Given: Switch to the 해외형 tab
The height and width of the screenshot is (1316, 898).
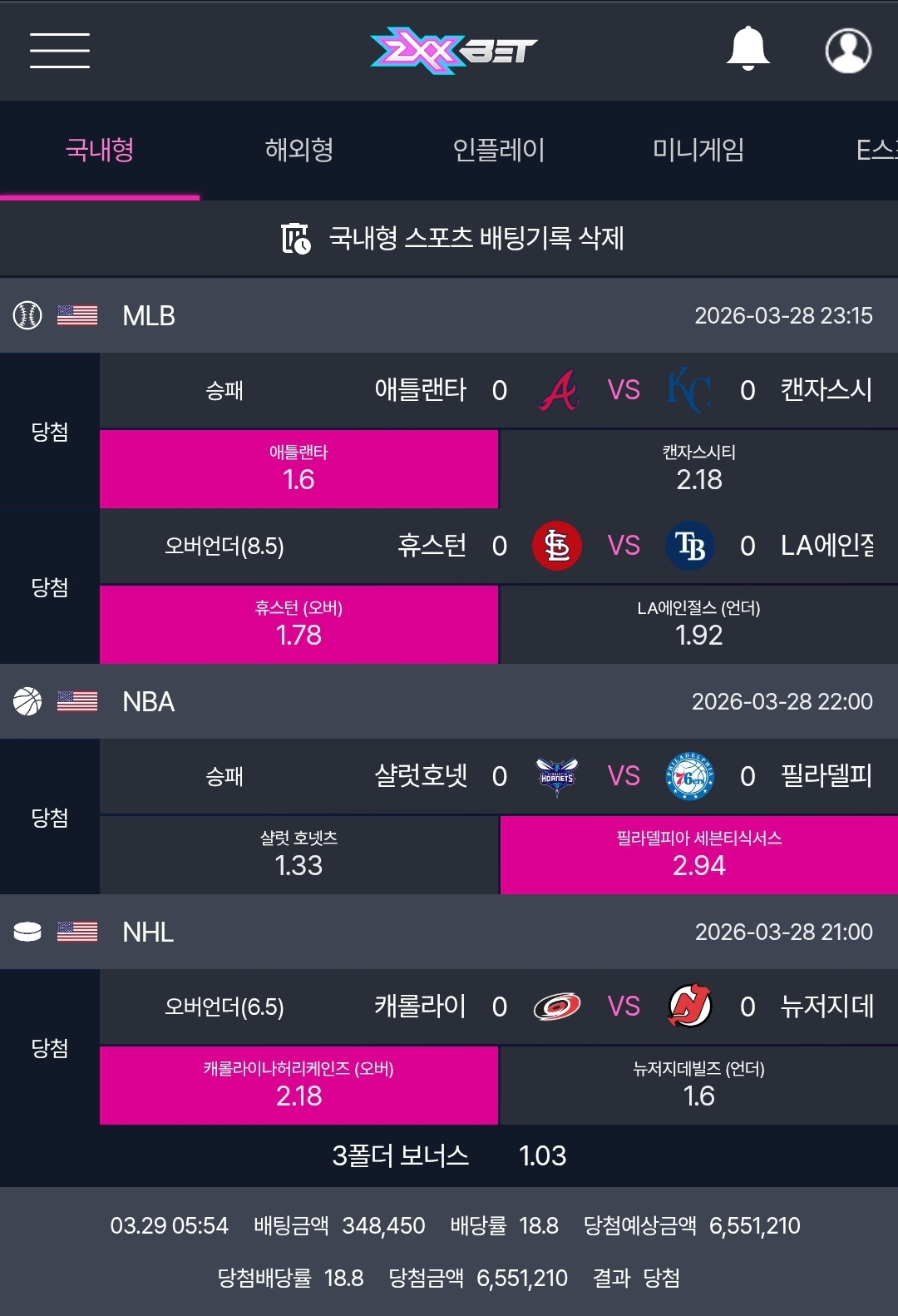Looking at the screenshot, I should (x=299, y=150).
